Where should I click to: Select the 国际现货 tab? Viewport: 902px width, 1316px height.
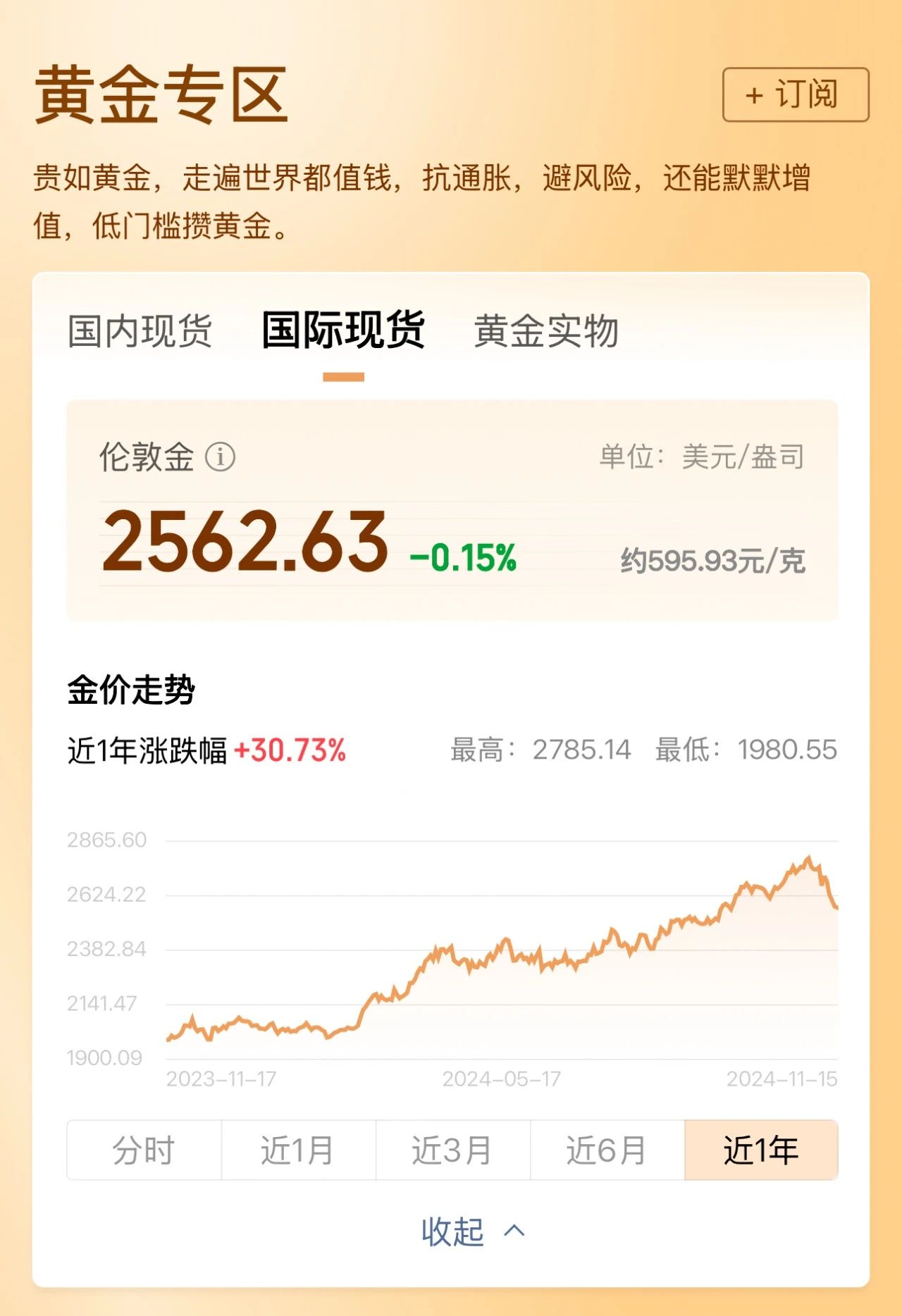pyautogui.click(x=343, y=330)
